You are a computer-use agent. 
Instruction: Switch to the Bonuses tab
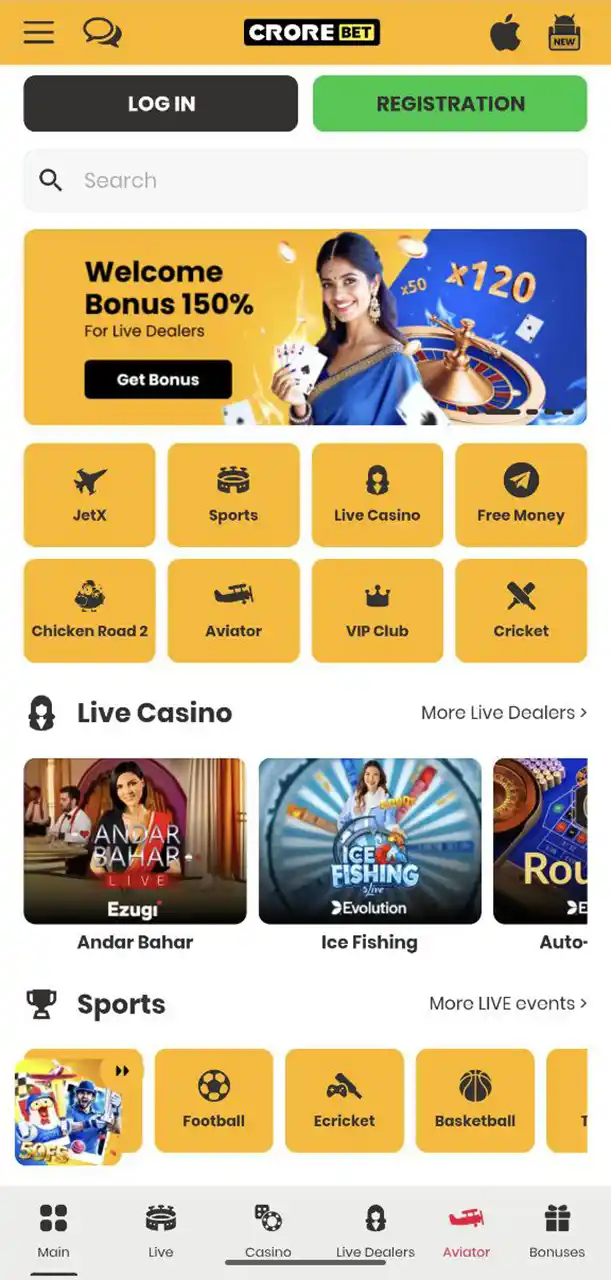click(557, 1230)
